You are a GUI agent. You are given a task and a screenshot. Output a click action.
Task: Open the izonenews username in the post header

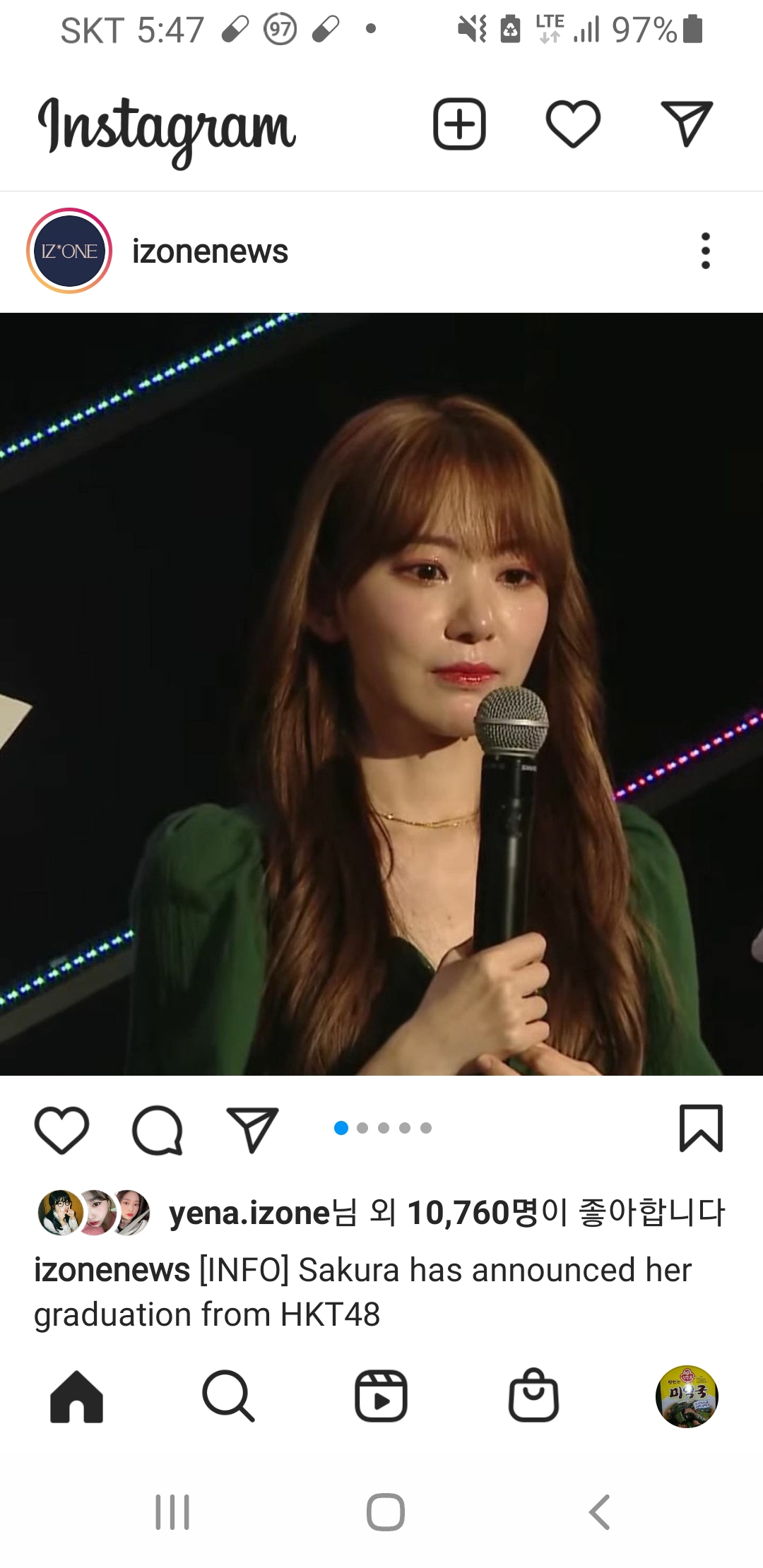[210, 251]
